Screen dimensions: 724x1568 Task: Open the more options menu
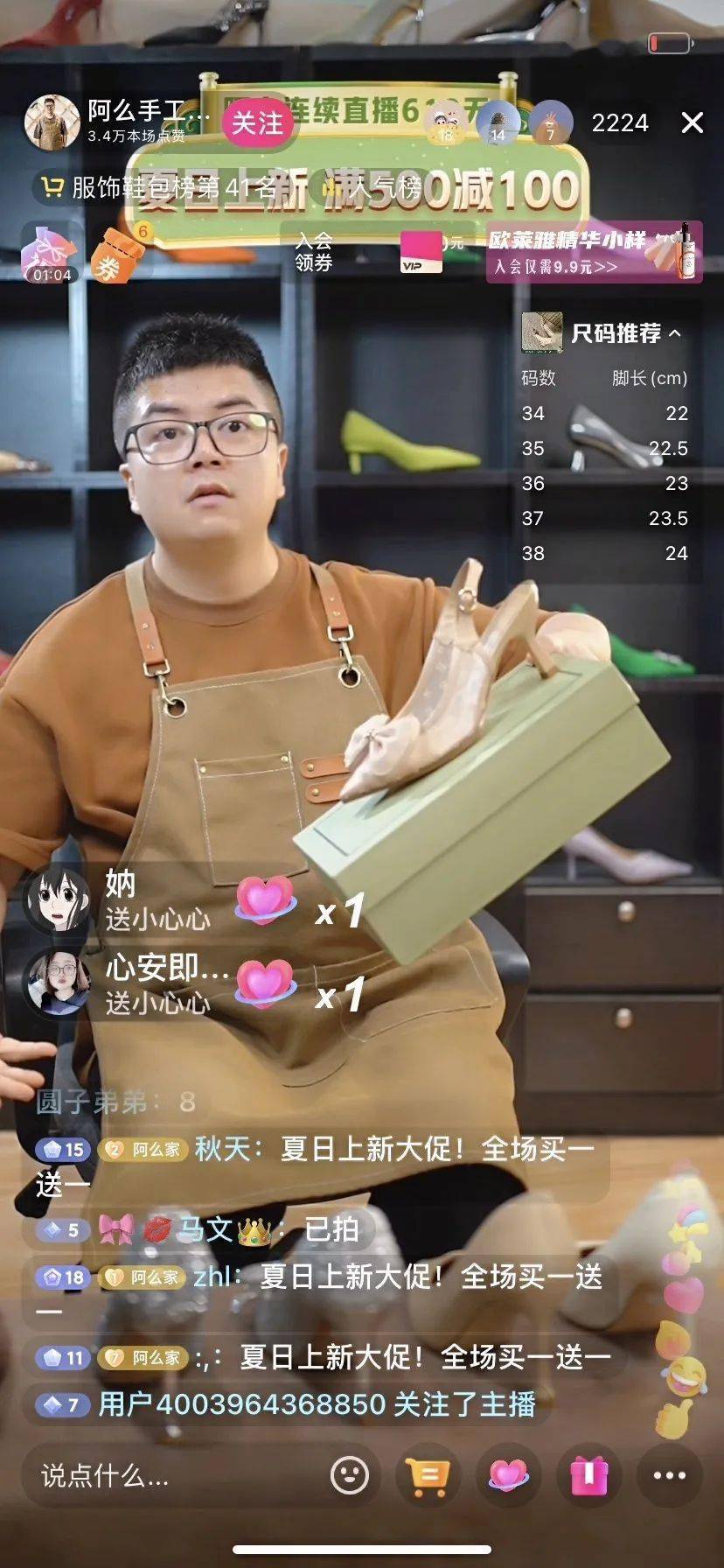click(669, 1477)
